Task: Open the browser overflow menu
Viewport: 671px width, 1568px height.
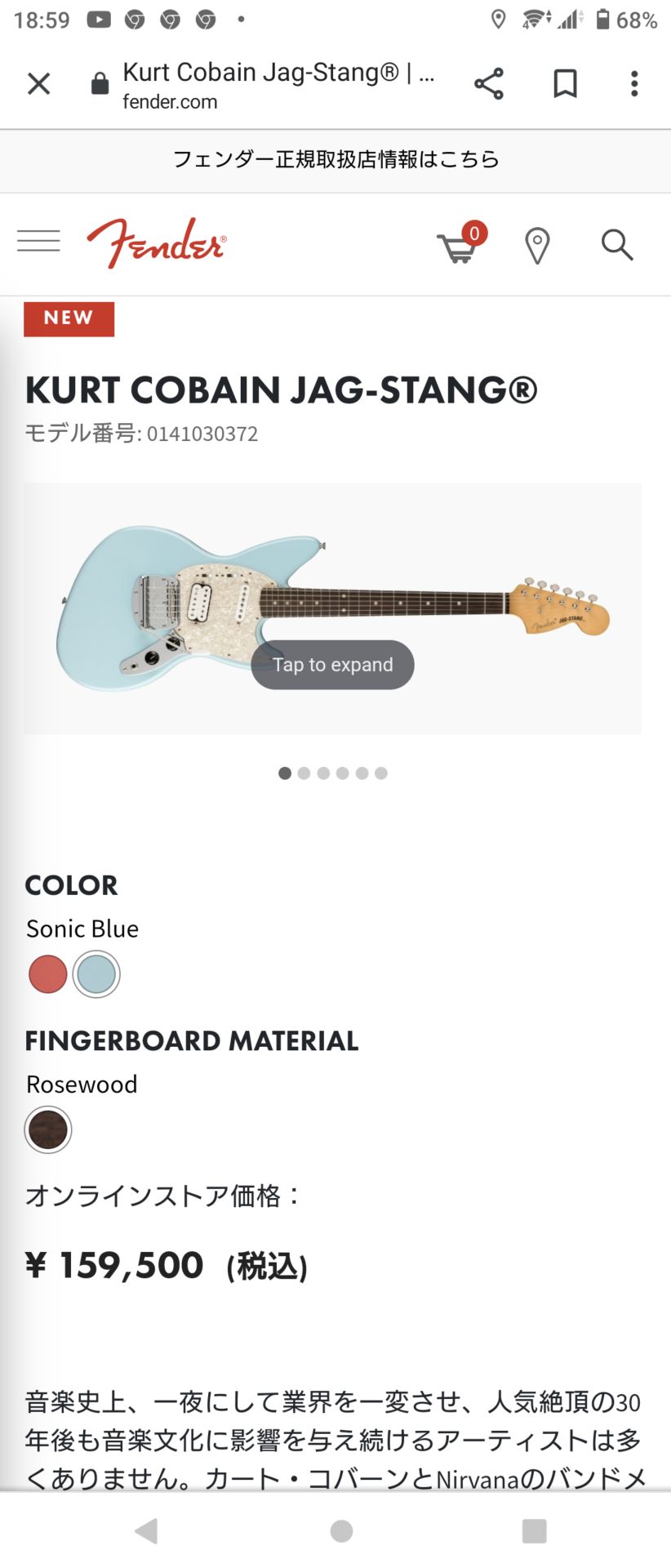Action: tap(634, 83)
